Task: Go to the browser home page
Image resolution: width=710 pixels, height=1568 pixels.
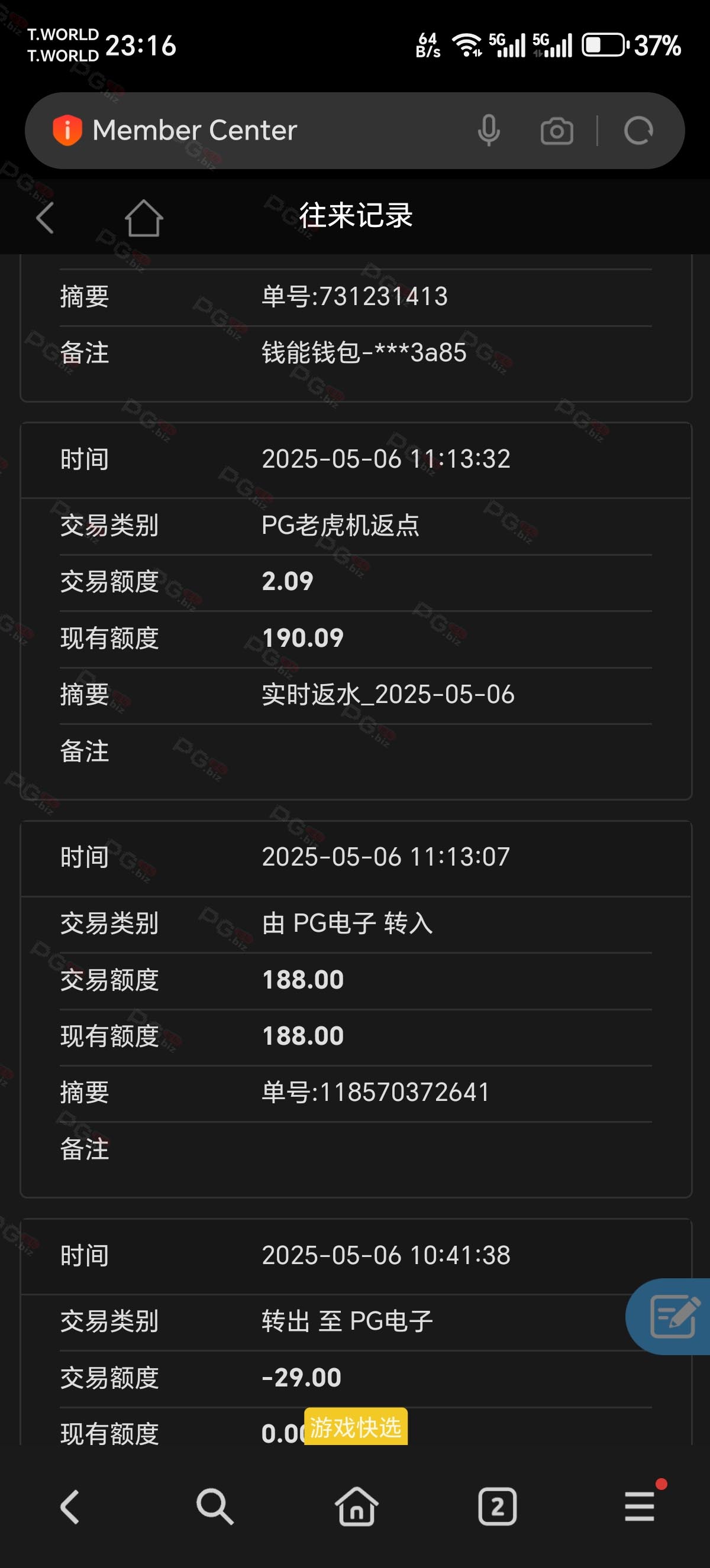Action: coord(356,1507)
